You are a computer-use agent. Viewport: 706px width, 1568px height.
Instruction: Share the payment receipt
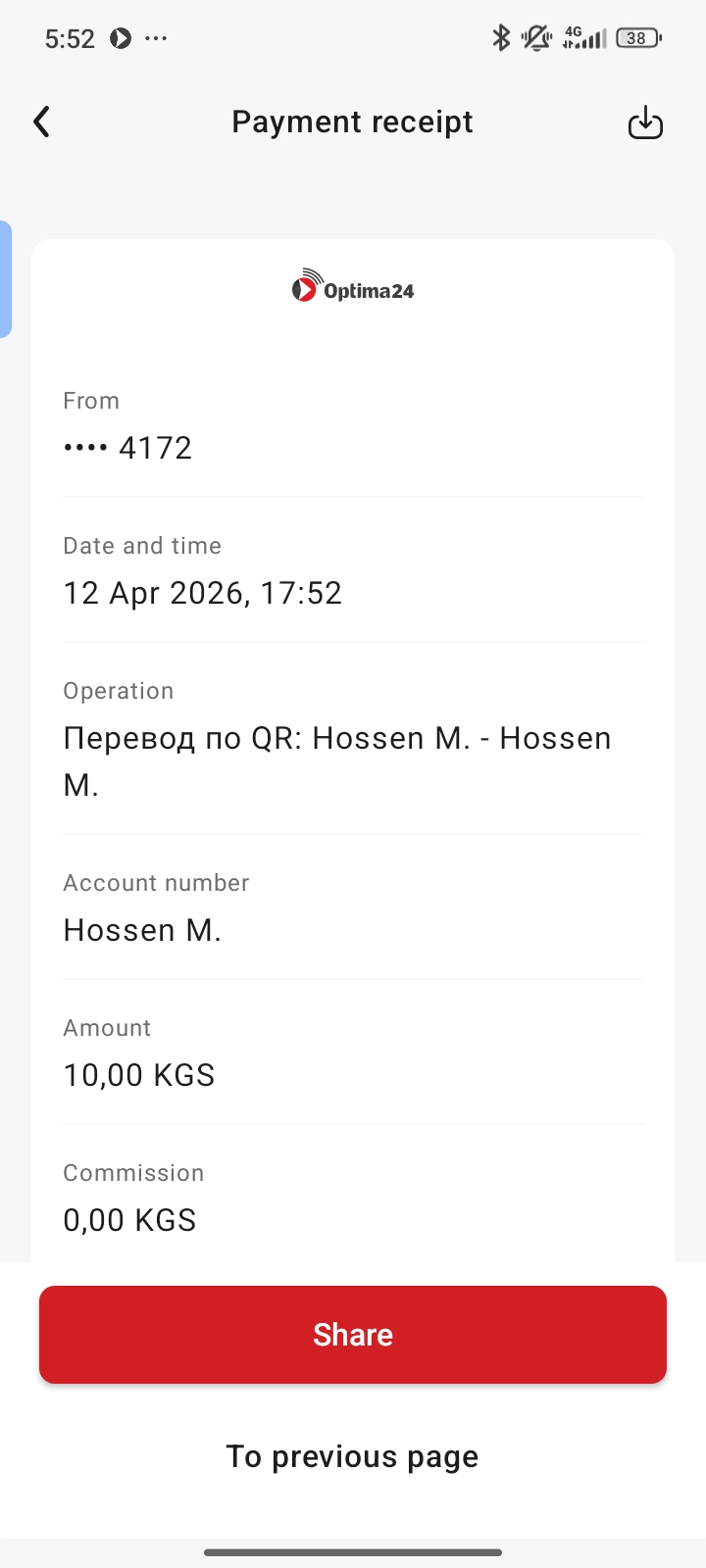[x=353, y=1335]
